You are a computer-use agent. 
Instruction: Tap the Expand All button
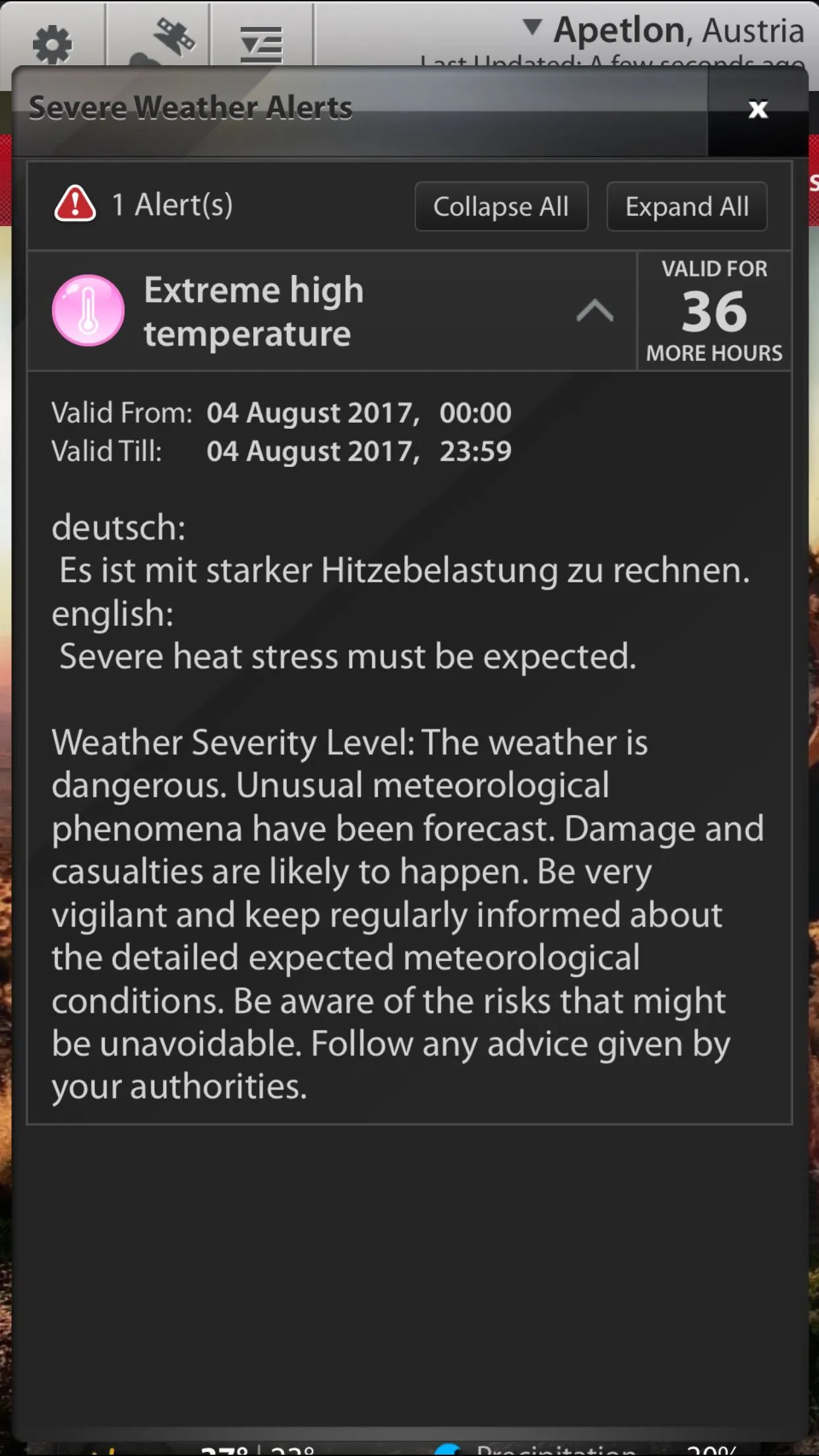click(x=686, y=207)
